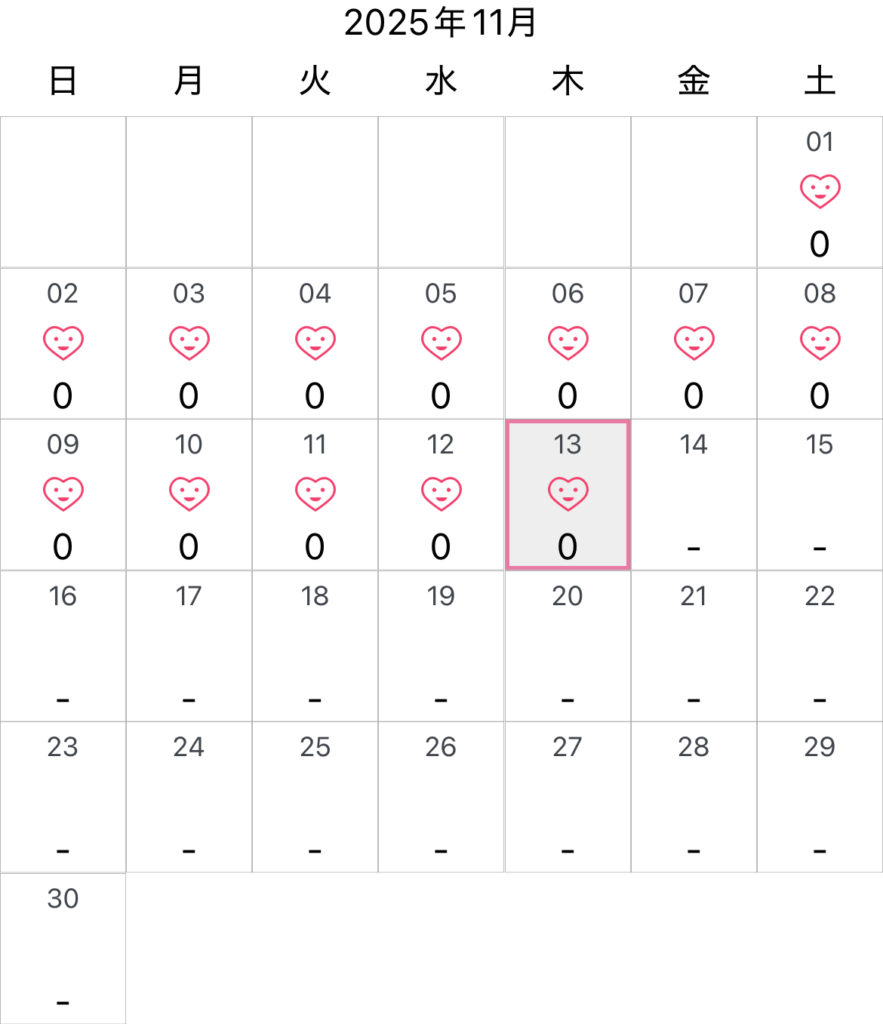Click the heart inside the highlighted 13 cell
The width and height of the screenshot is (883, 1024).
567,490
